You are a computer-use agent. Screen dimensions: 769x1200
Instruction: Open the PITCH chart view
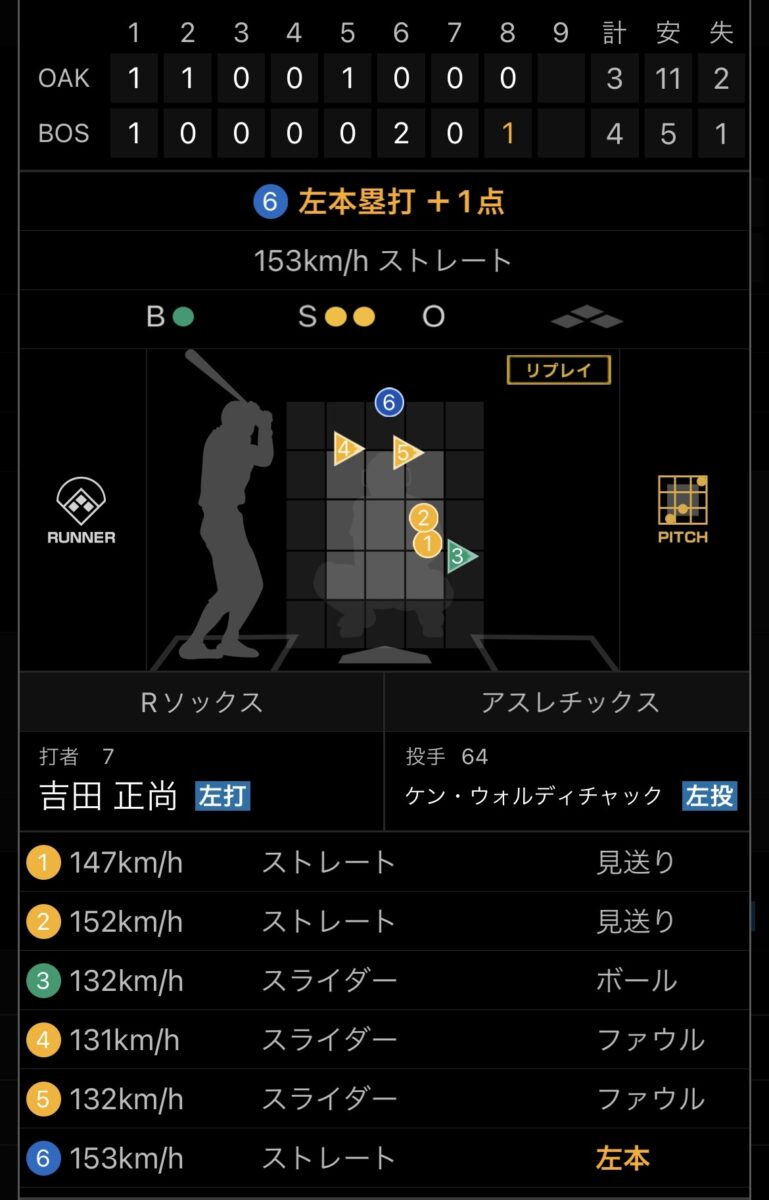point(683,509)
